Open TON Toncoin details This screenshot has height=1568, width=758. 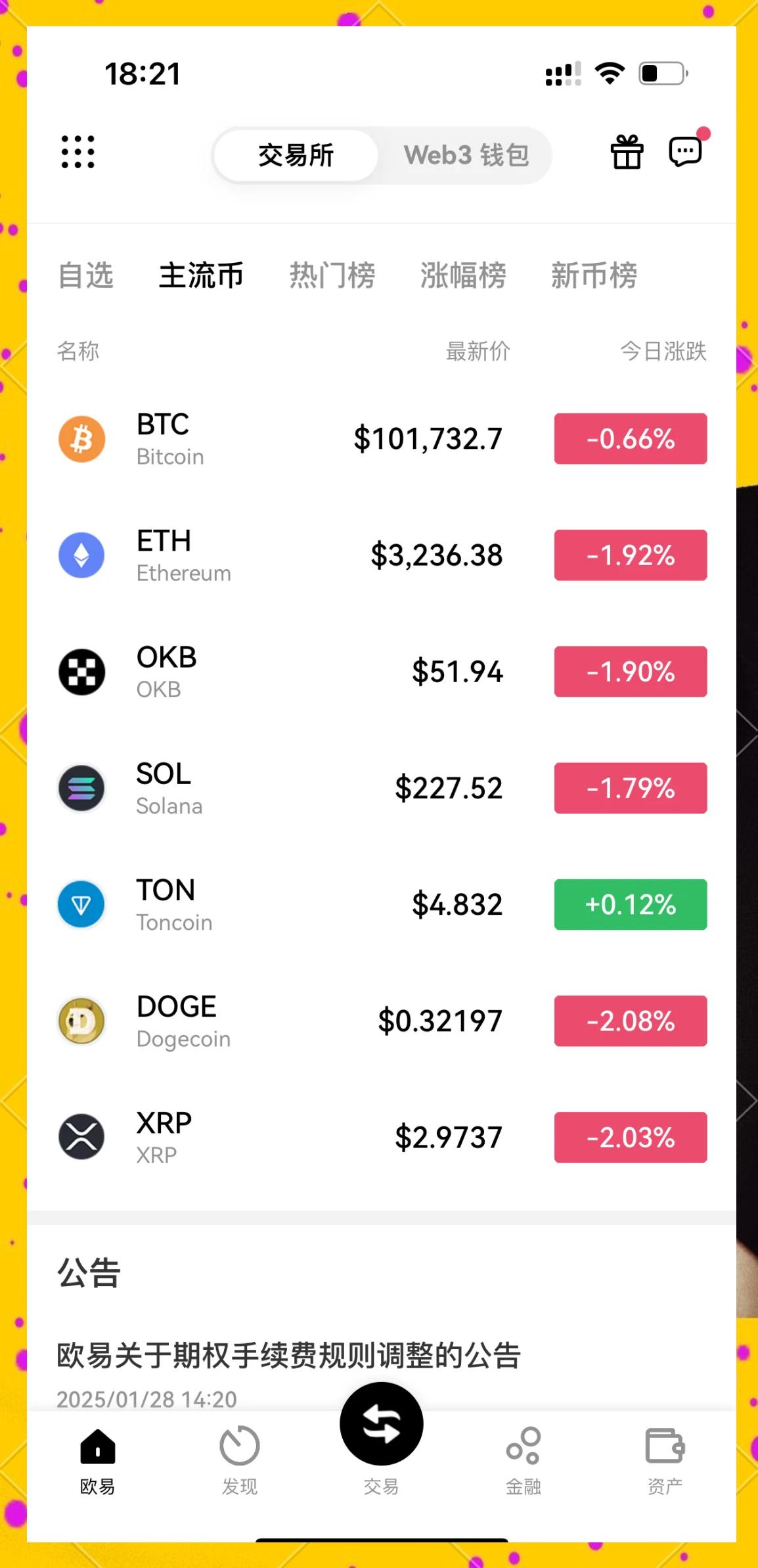tap(382, 904)
